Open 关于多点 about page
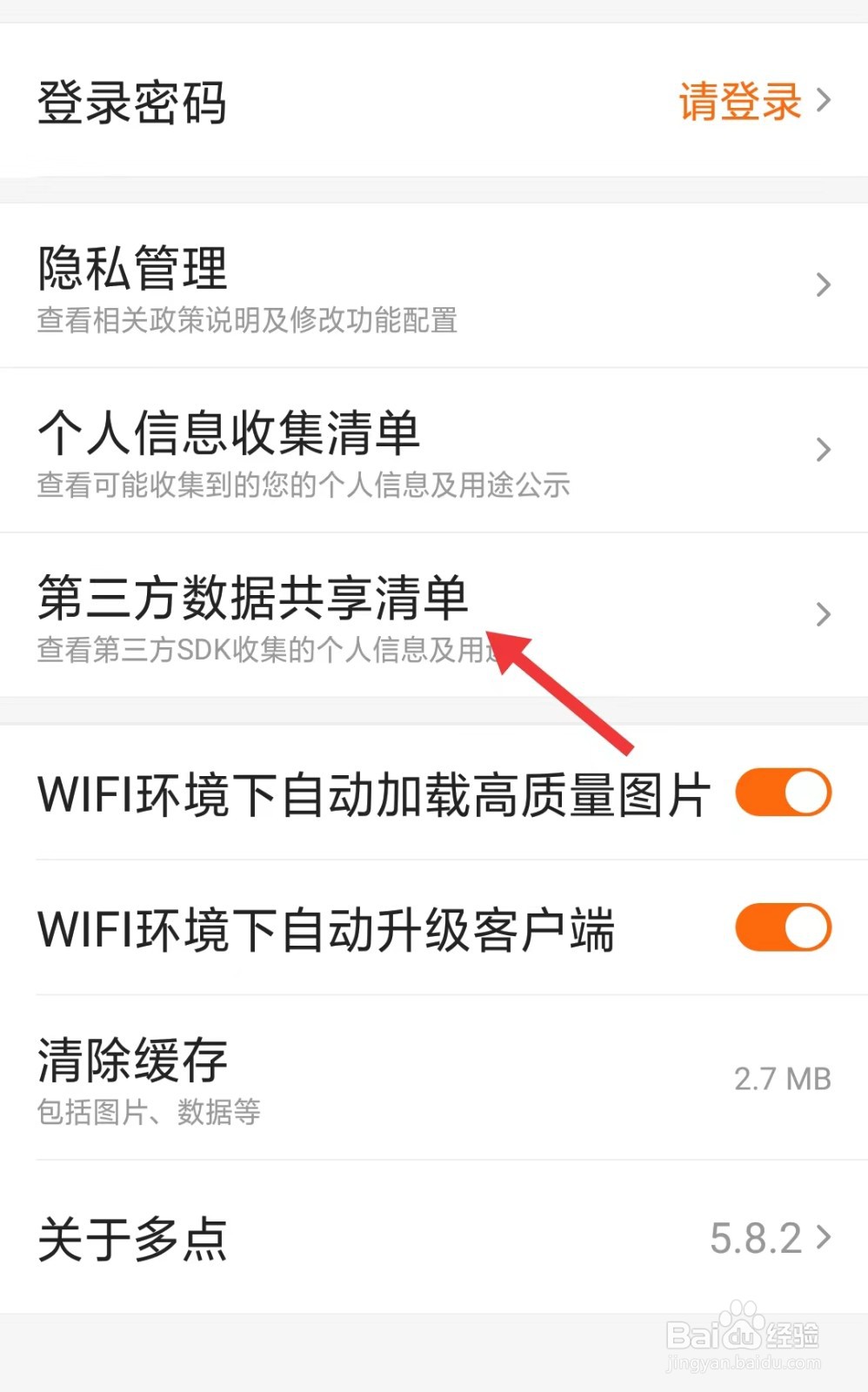The height and width of the screenshot is (1392, 868). (132, 1239)
